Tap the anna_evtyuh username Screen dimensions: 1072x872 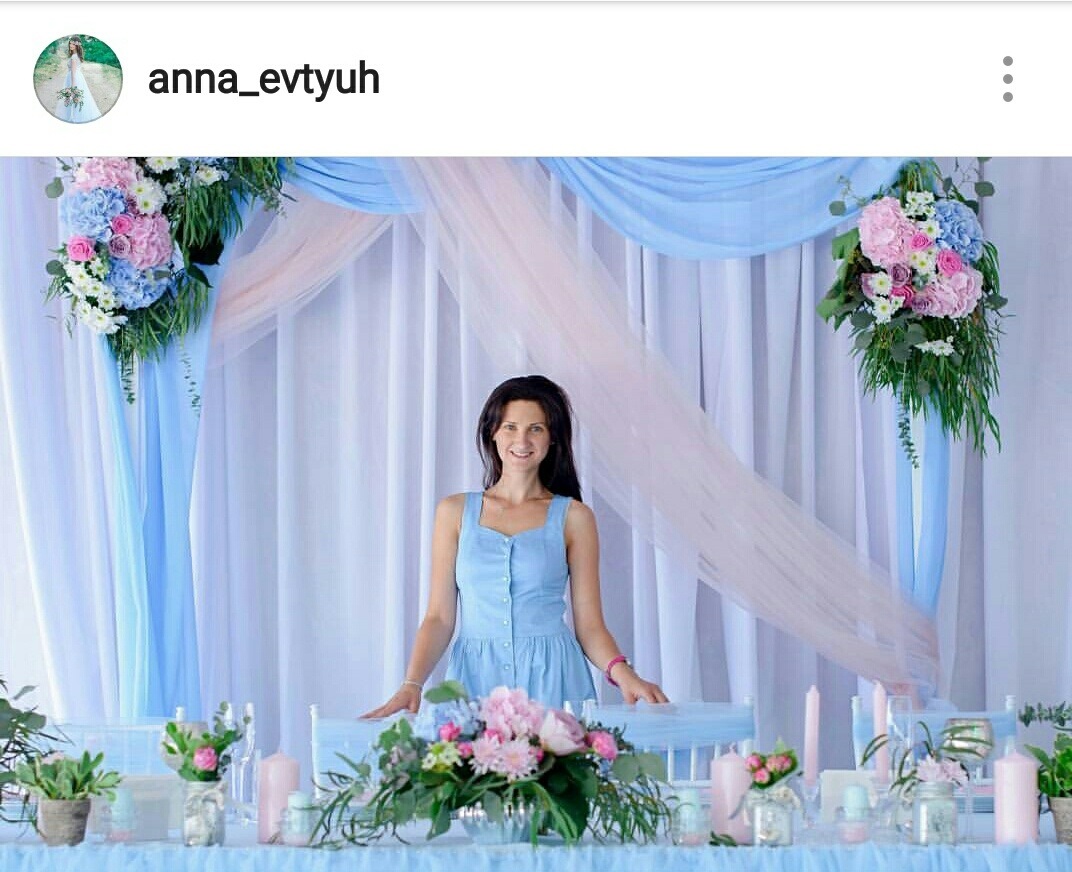coord(264,80)
